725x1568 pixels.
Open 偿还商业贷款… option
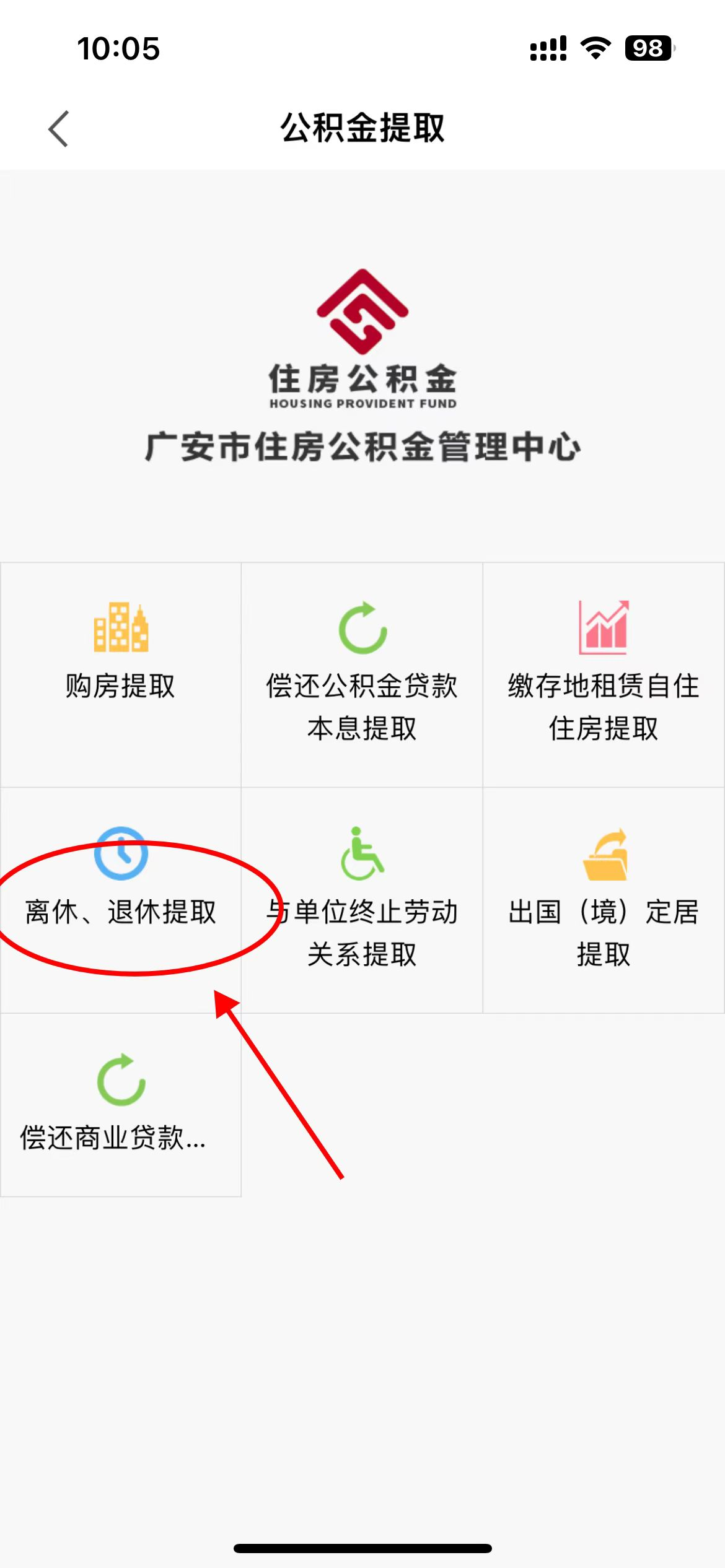(121, 1105)
